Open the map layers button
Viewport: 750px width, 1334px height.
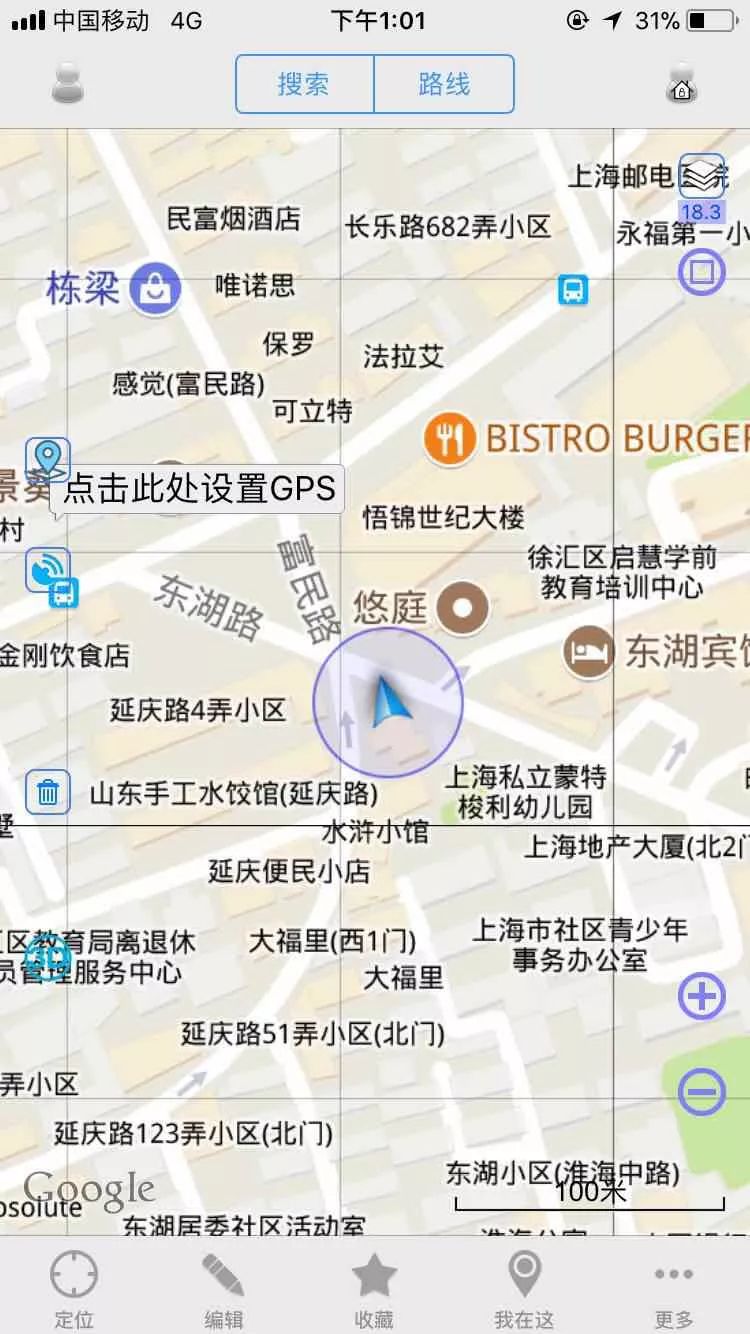pos(702,176)
